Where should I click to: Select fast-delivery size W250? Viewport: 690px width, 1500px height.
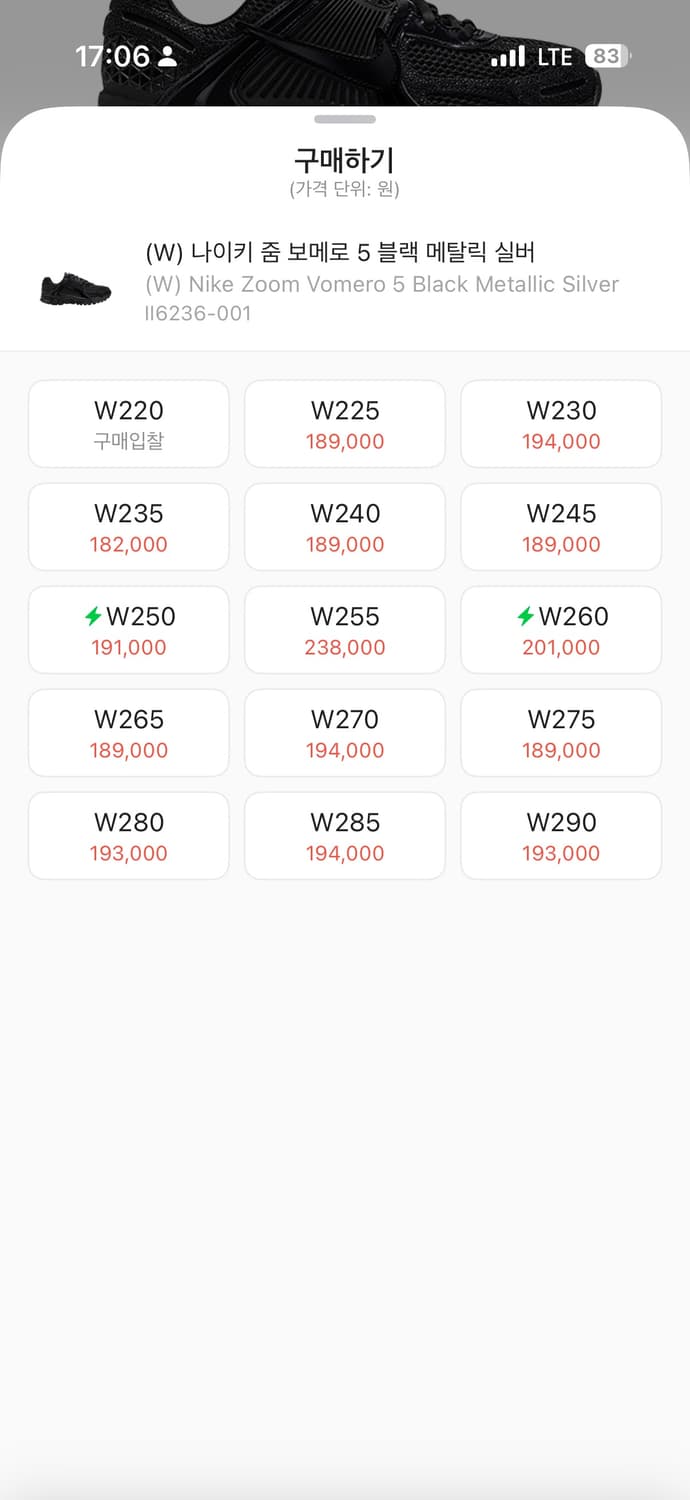point(129,630)
